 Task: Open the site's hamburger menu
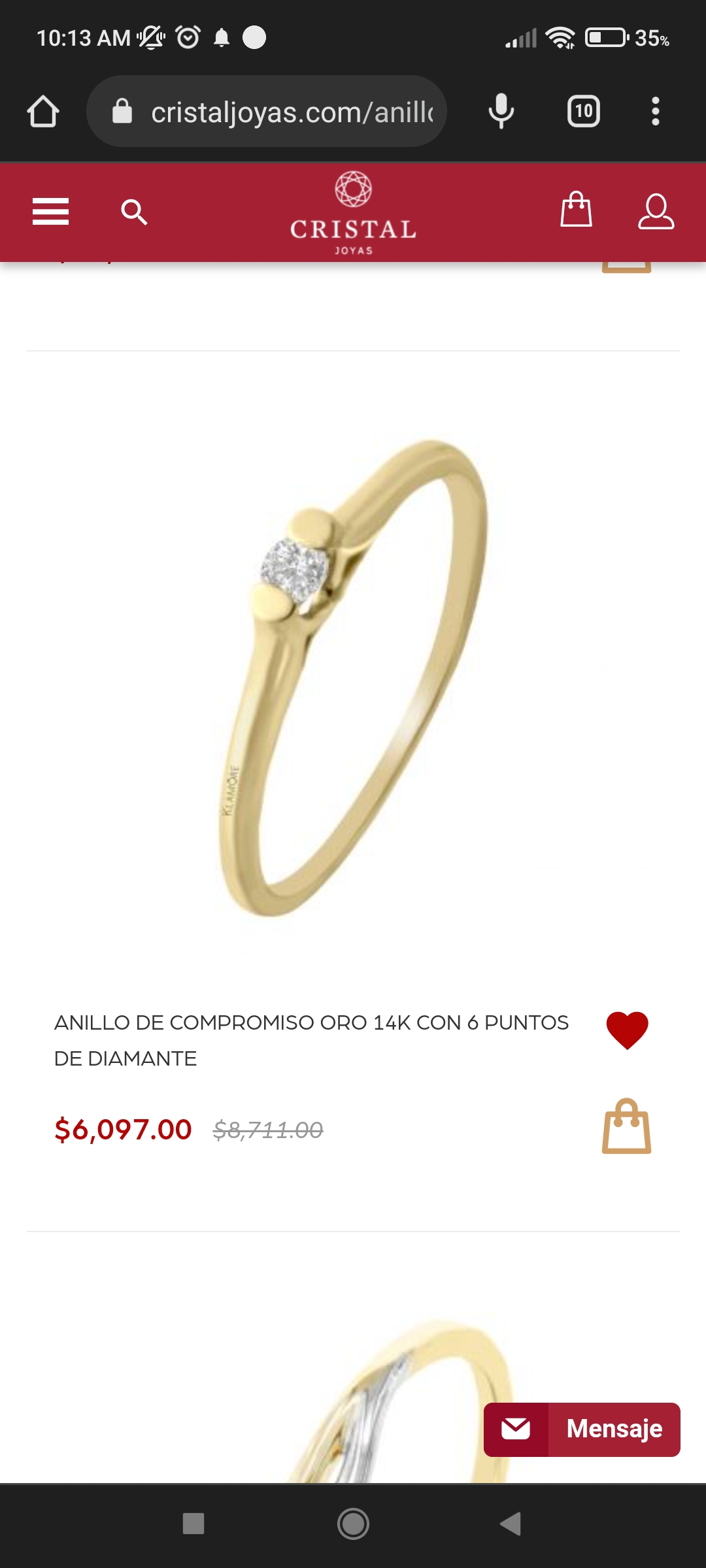(51, 212)
